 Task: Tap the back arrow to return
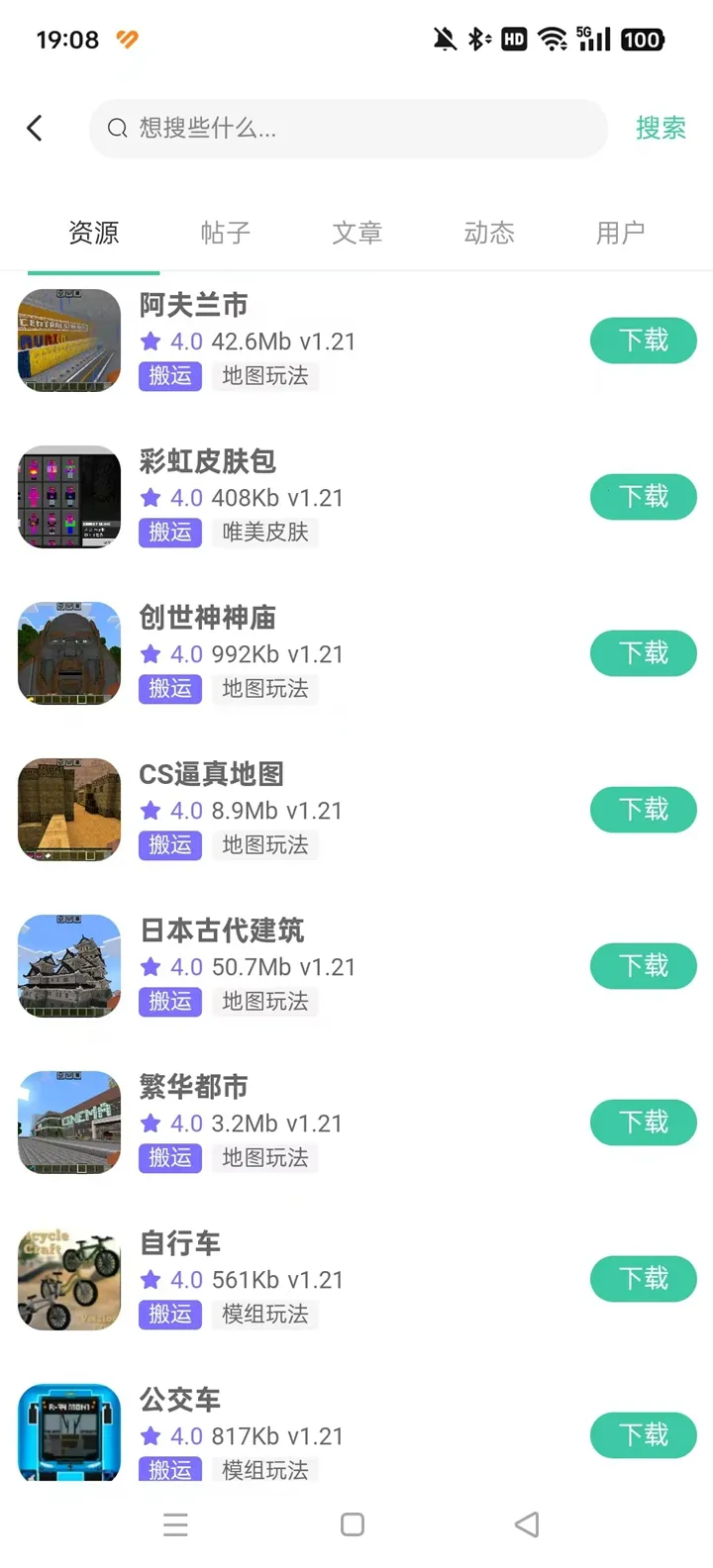pyautogui.click(x=35, y=128)
